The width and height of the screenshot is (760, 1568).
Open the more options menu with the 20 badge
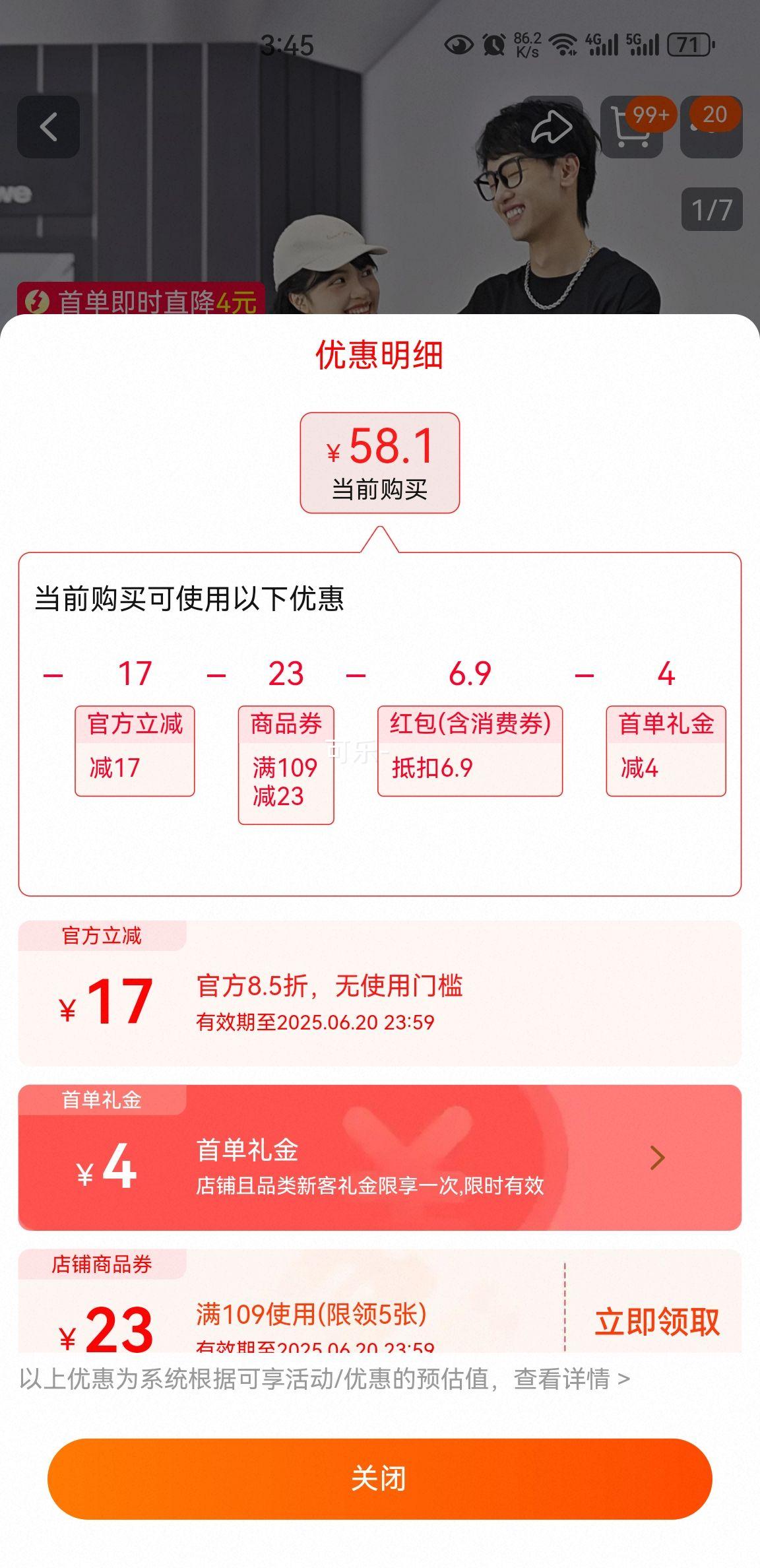[711, 127]
